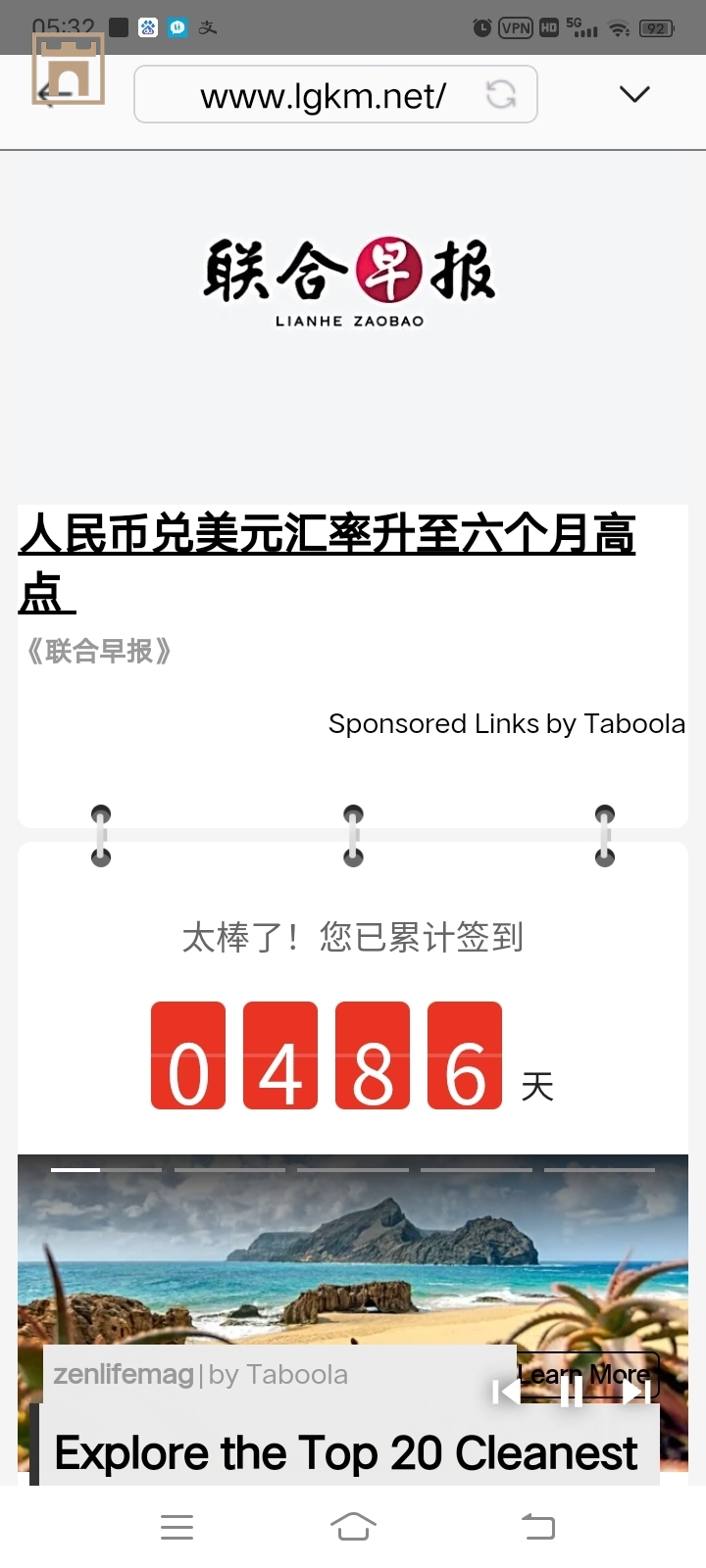Skip to previous ad slide
The height and width of the screenshot is (1568, 706).
point(506,1392)
